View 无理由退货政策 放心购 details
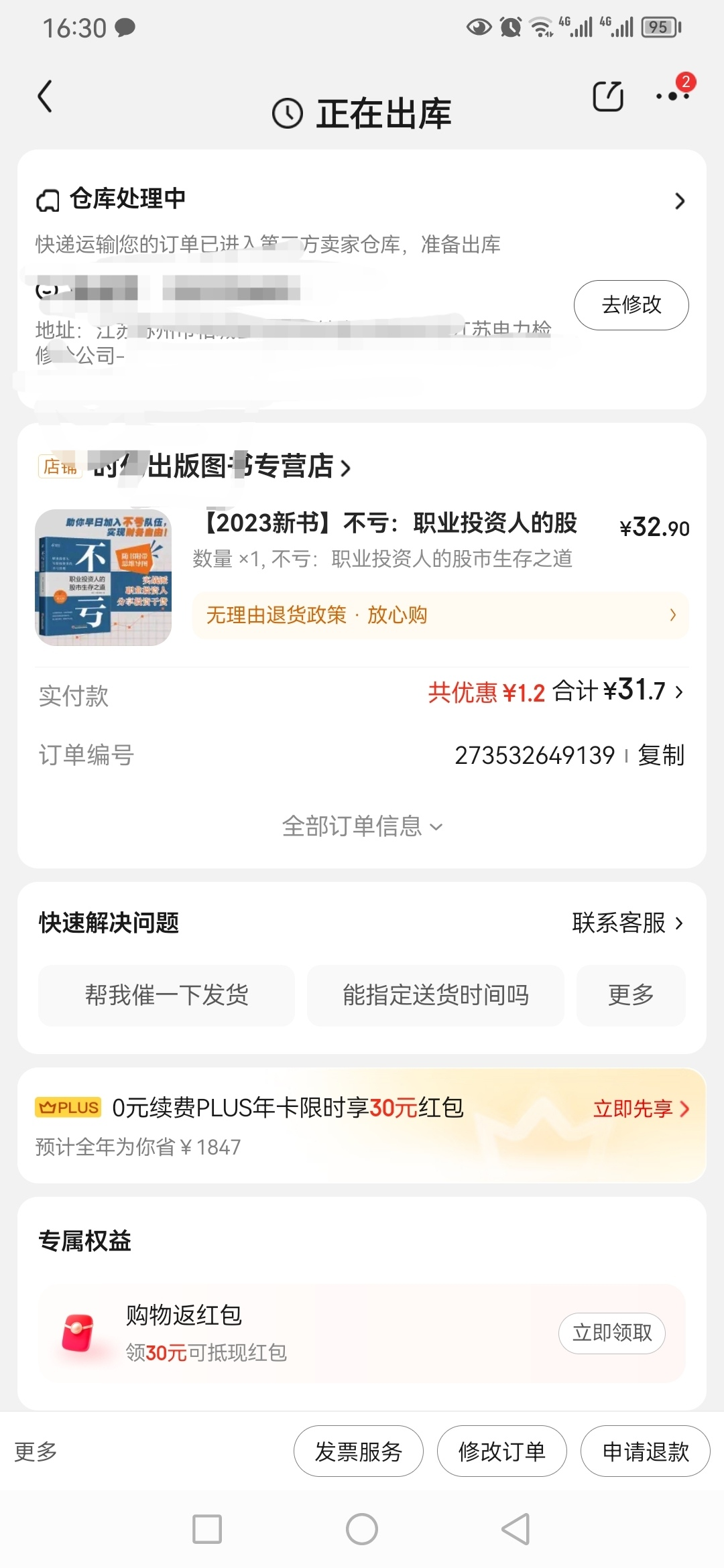This screenshot has width=724, height=1568. coord(440,615)
